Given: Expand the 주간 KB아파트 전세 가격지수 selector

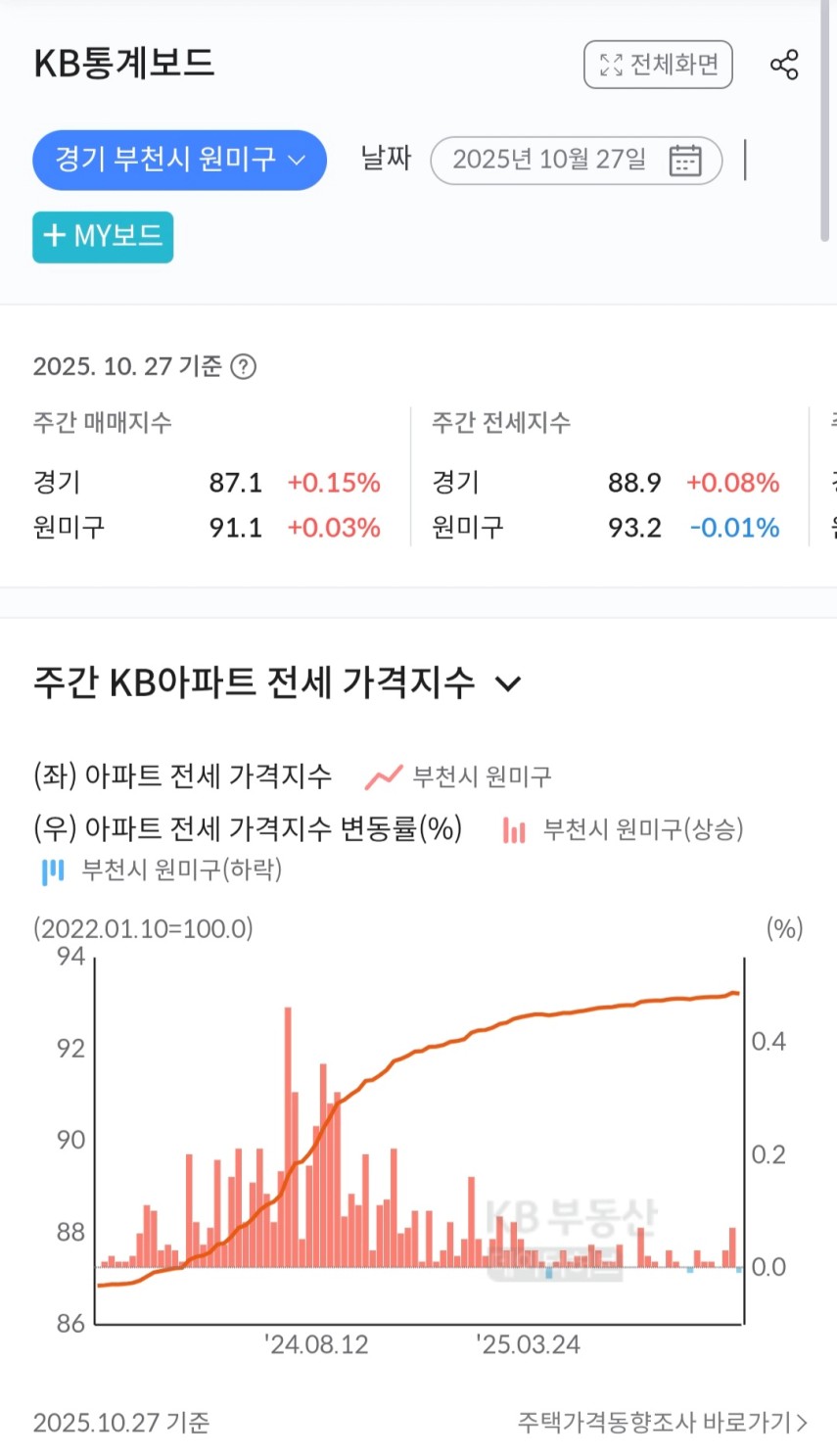Looking at the screenshot, I should (508, 682).
